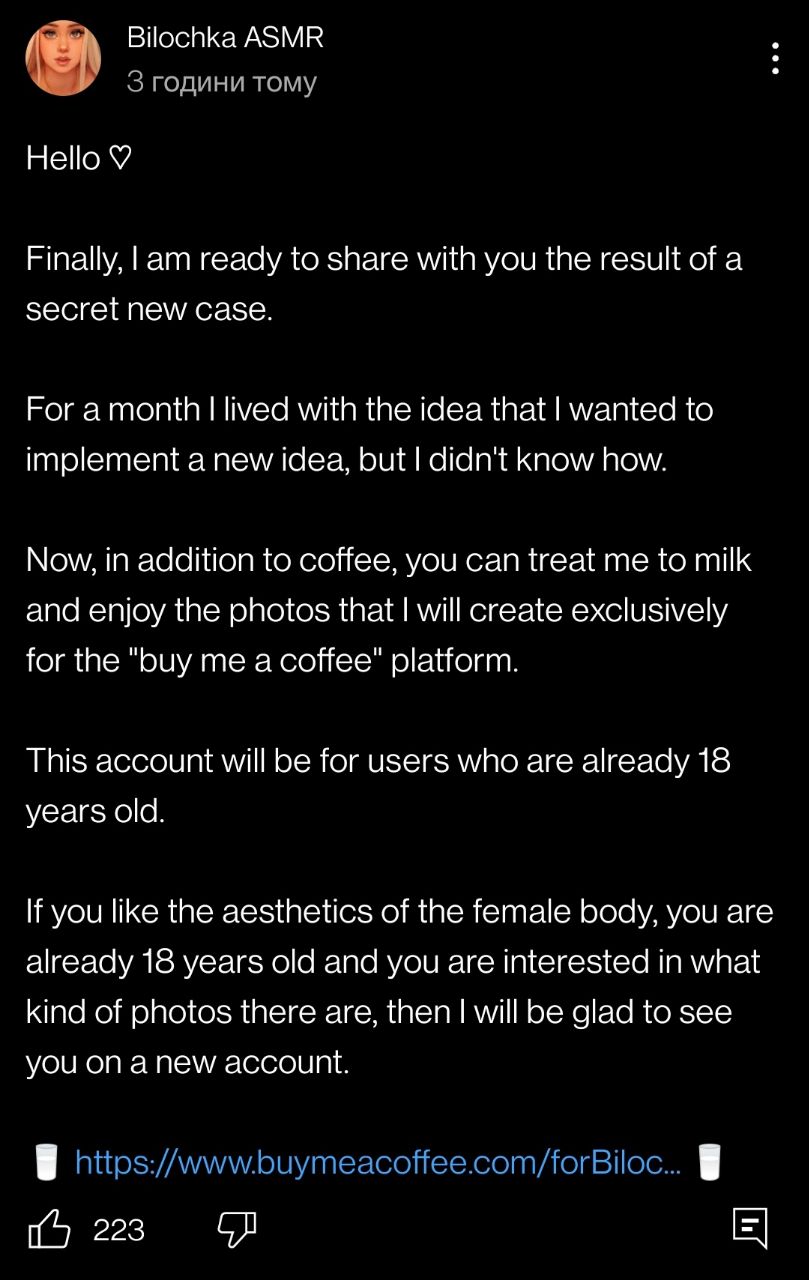Dislike this community post
The width and height of the screenshot is (809, 1280).
[237, 1229]
